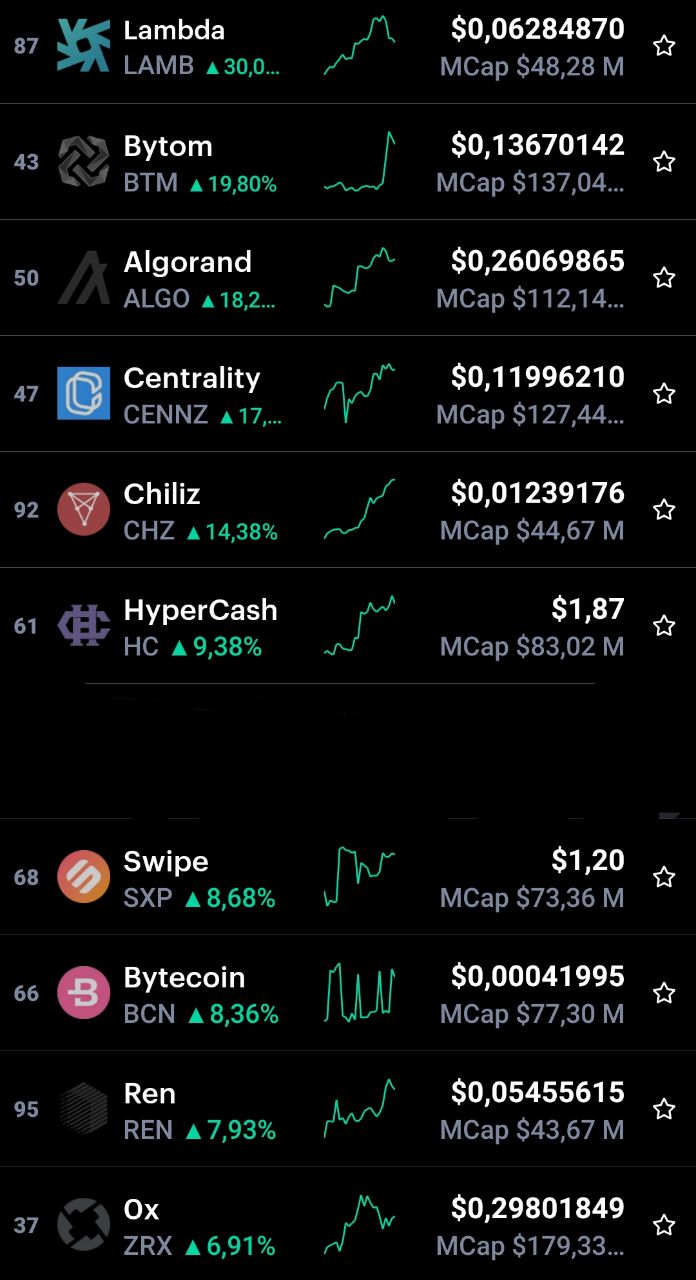Favorite Swipe with the star icon
Image resolution: width=696 pixels, height=1280 pixels.
pos(664,877)
